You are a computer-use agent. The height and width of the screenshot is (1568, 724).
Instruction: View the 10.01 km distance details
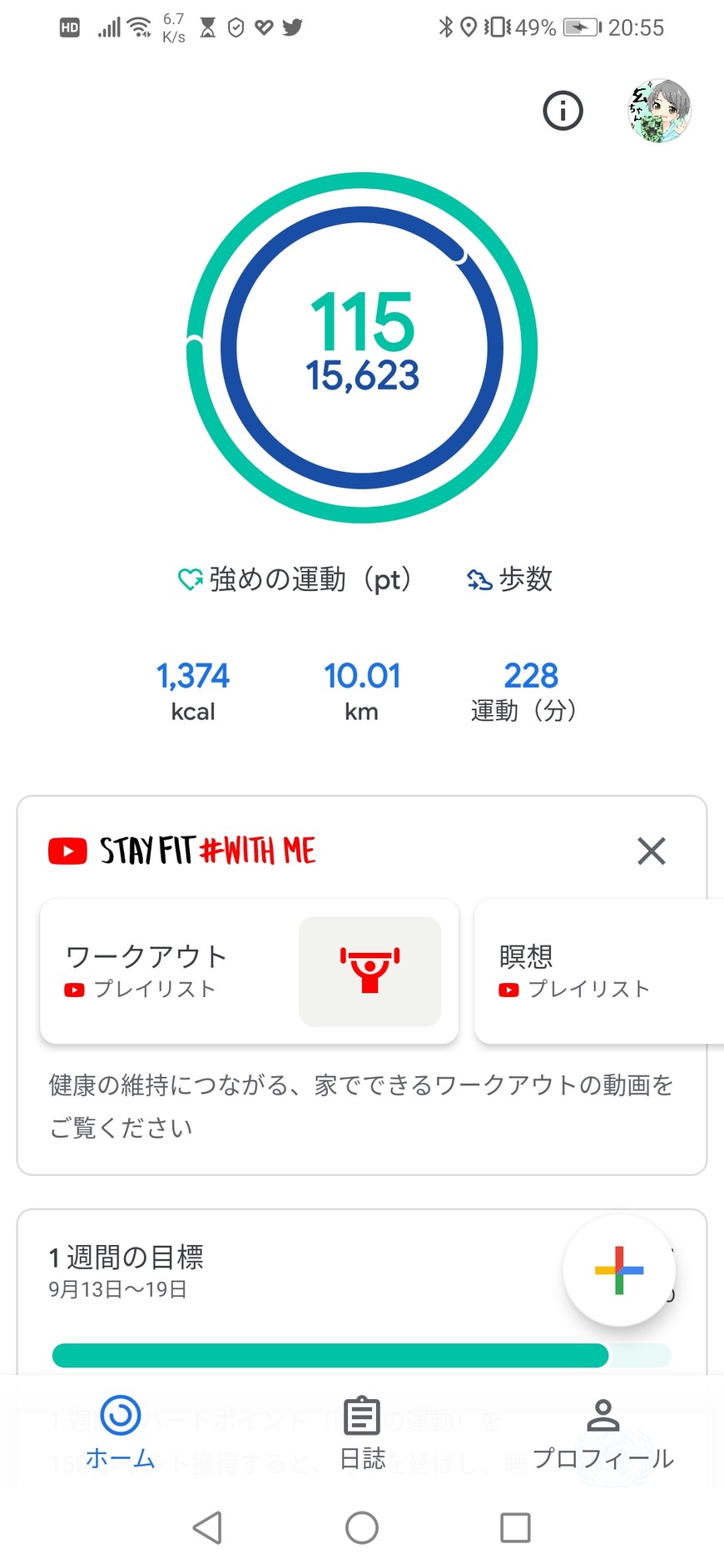point(362,690)
